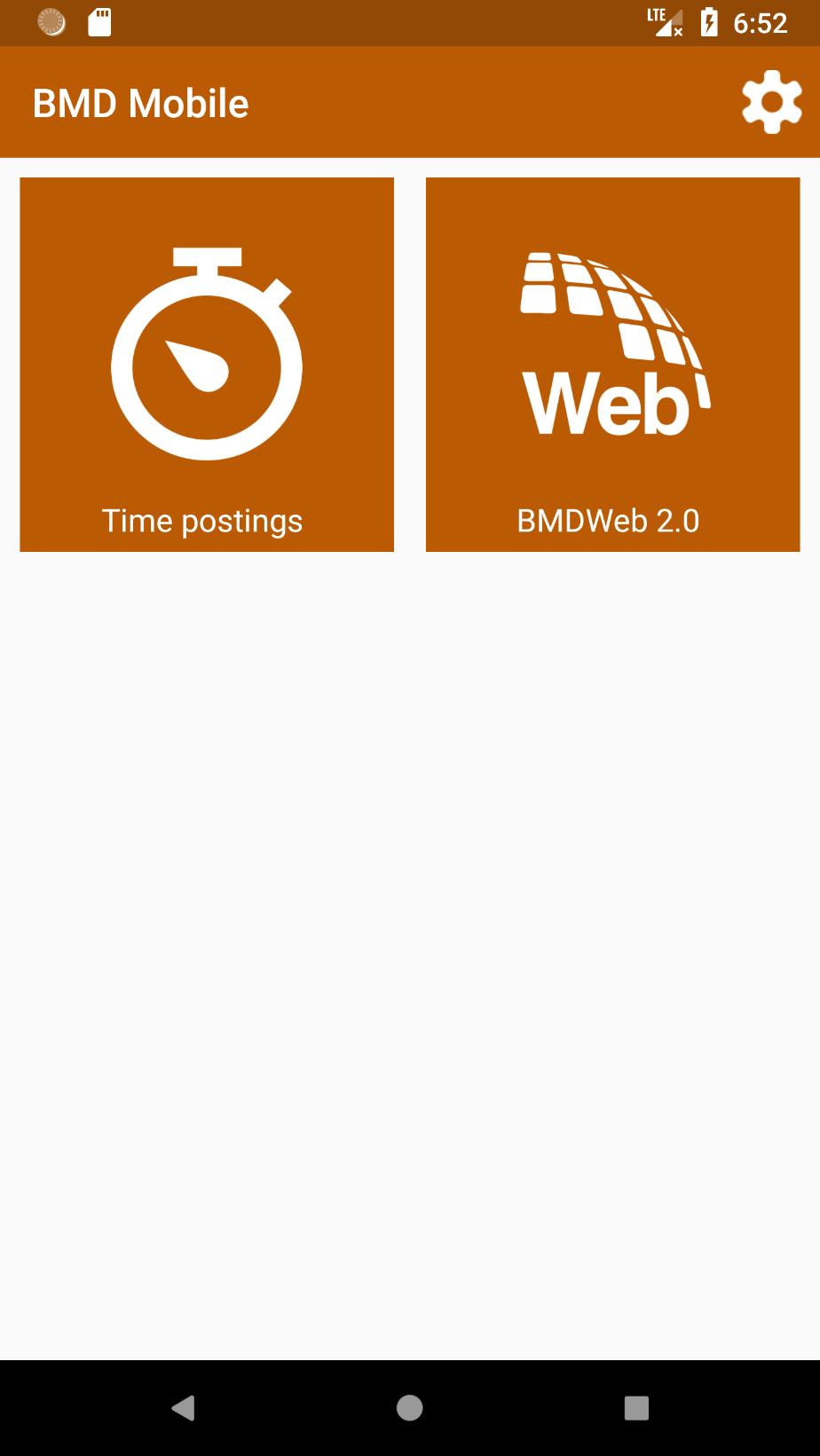Viewport: 820px width, 1456px height.
Task: Click the LTE signal indicator
Action: click(664, 22)
